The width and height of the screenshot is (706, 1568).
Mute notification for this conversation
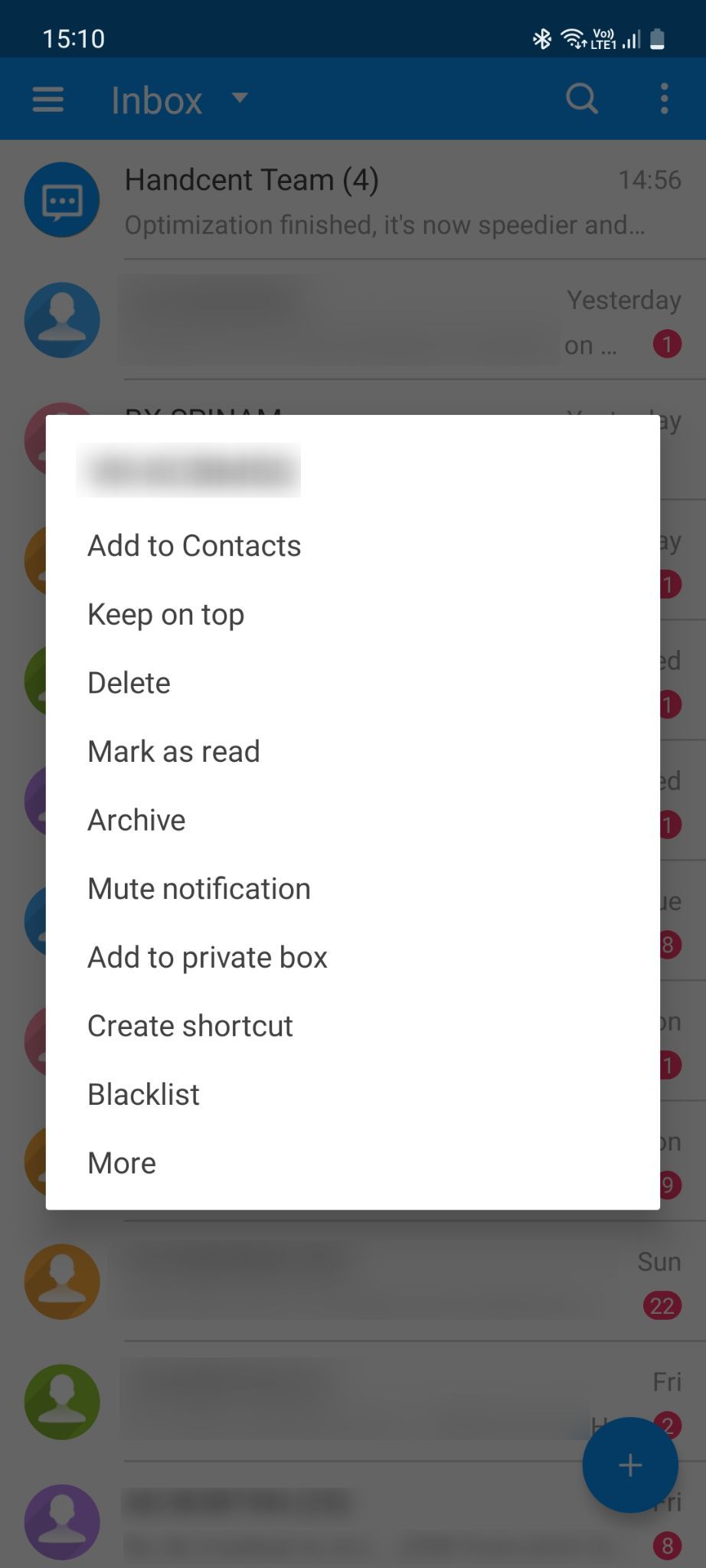198,888
